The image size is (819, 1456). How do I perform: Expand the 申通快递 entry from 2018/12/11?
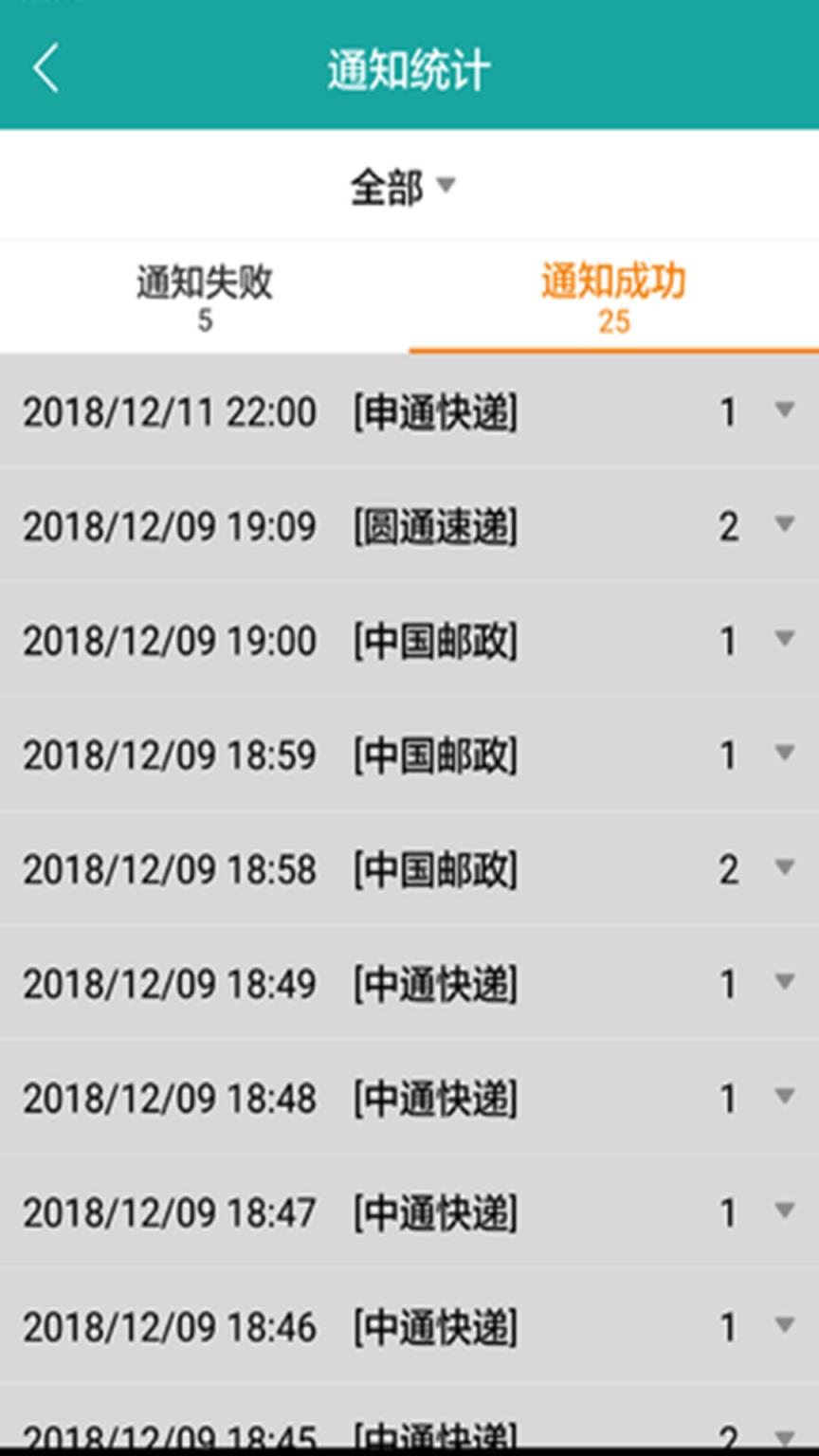click(x=785, y=411)
